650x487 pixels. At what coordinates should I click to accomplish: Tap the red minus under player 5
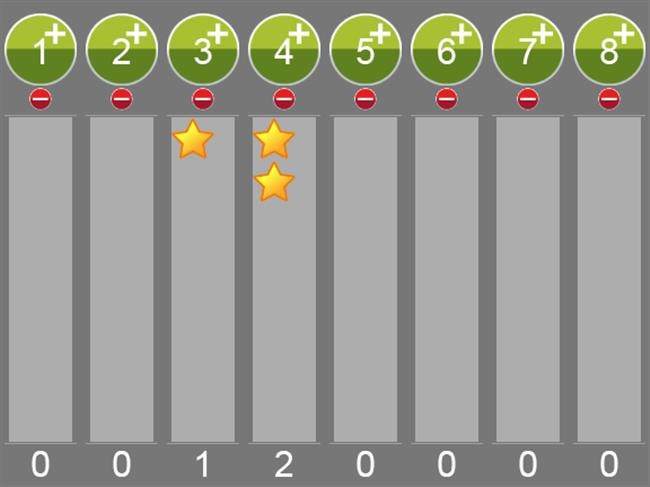tap(365, 98)
